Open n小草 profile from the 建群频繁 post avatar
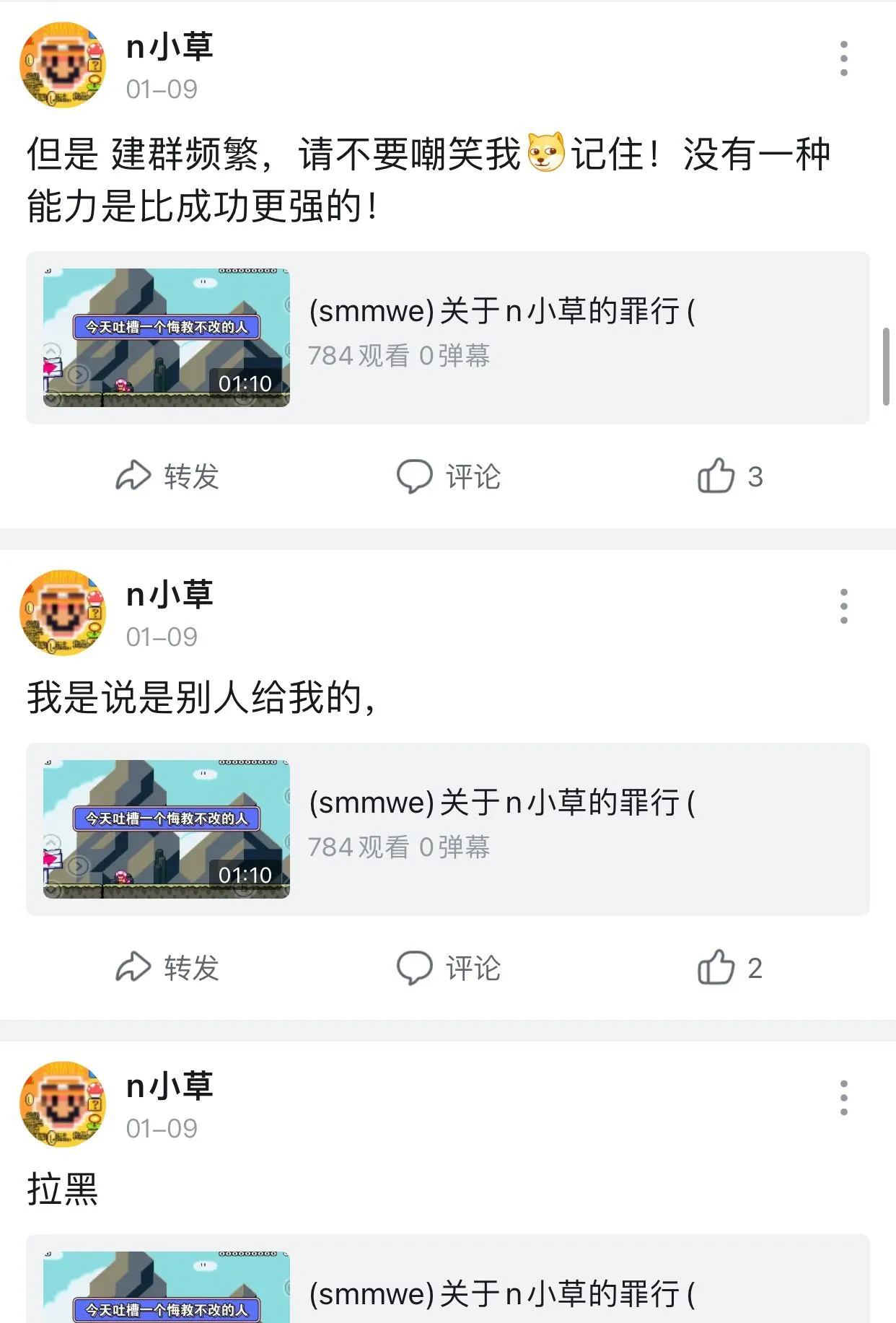Image resolution: width=896 pixels, height=1323 pixels. pos(63,65)
